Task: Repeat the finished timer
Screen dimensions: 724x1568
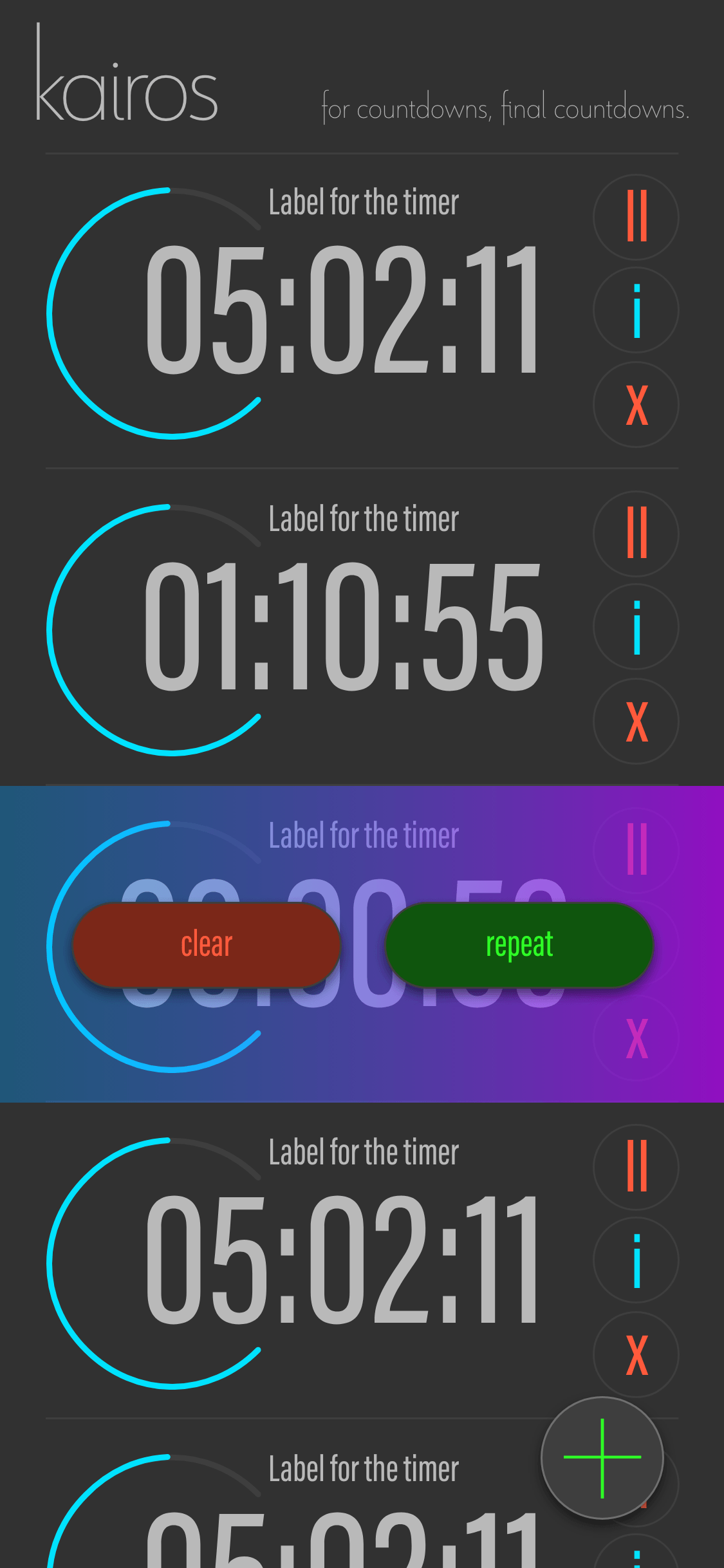Action: (x=519, y=944)
